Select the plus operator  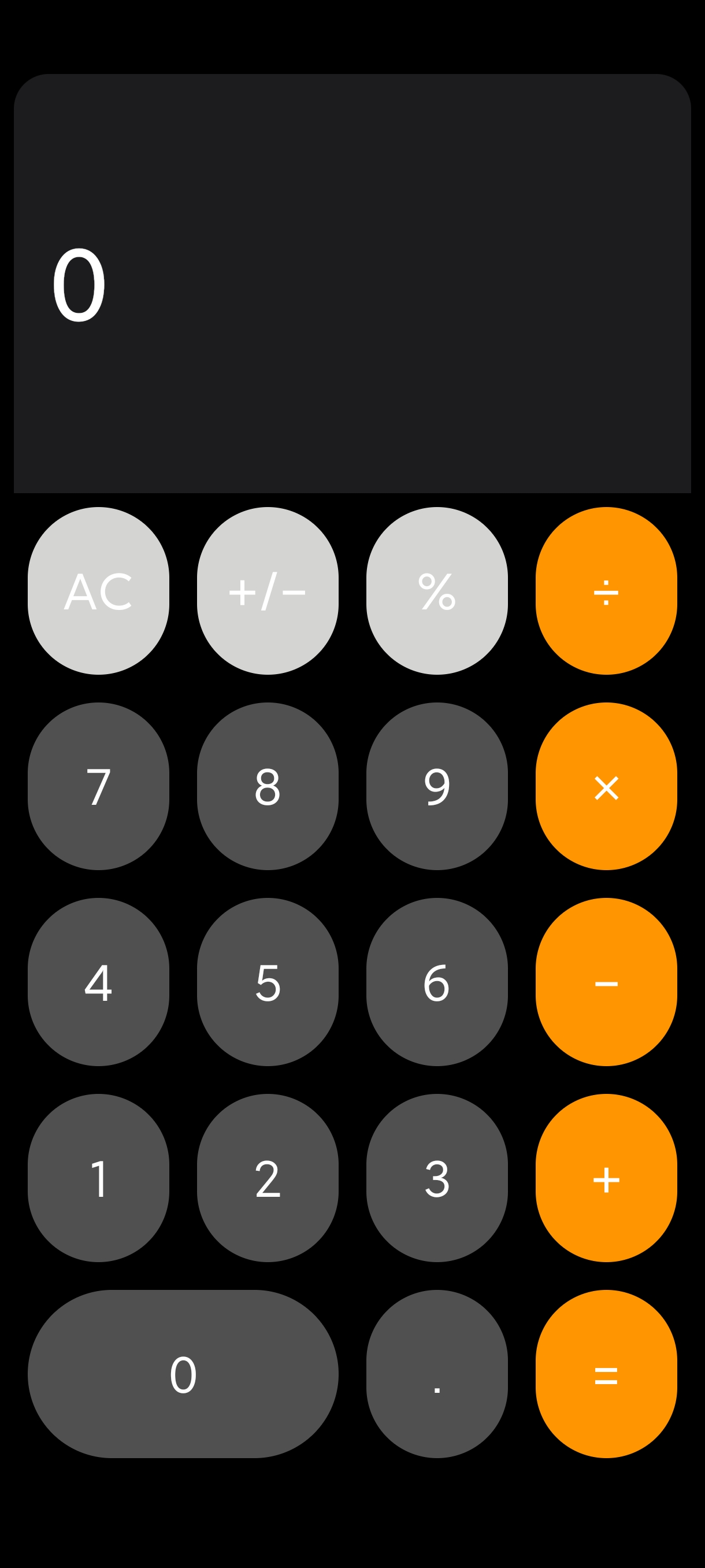coord(606,1178)
